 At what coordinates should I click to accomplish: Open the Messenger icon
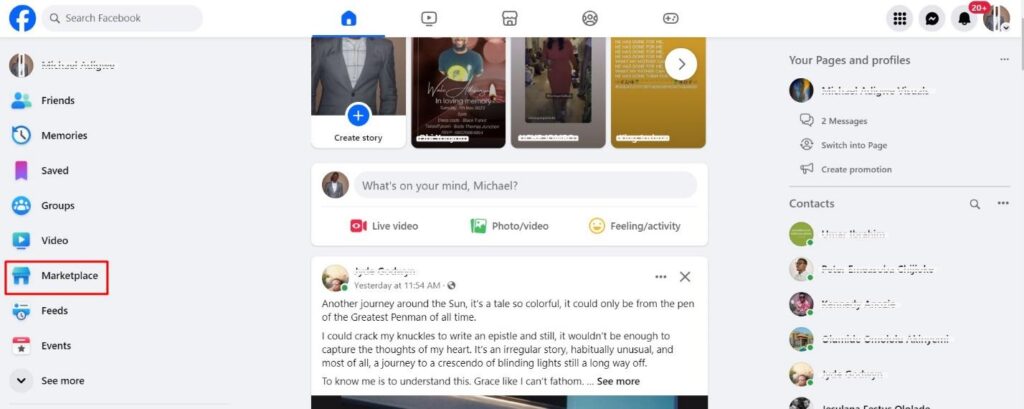931,18
